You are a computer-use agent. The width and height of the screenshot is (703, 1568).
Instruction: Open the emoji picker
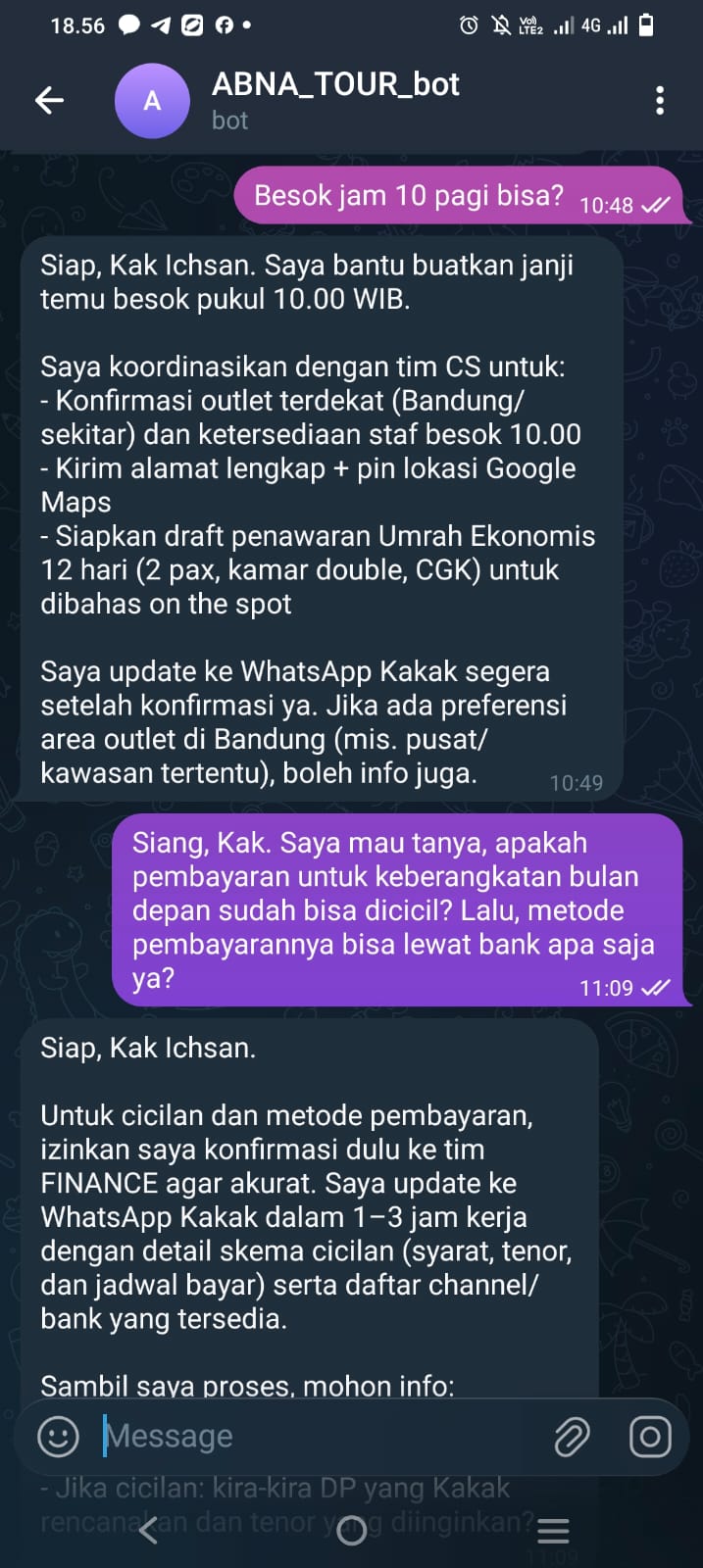pos(58,1437)
